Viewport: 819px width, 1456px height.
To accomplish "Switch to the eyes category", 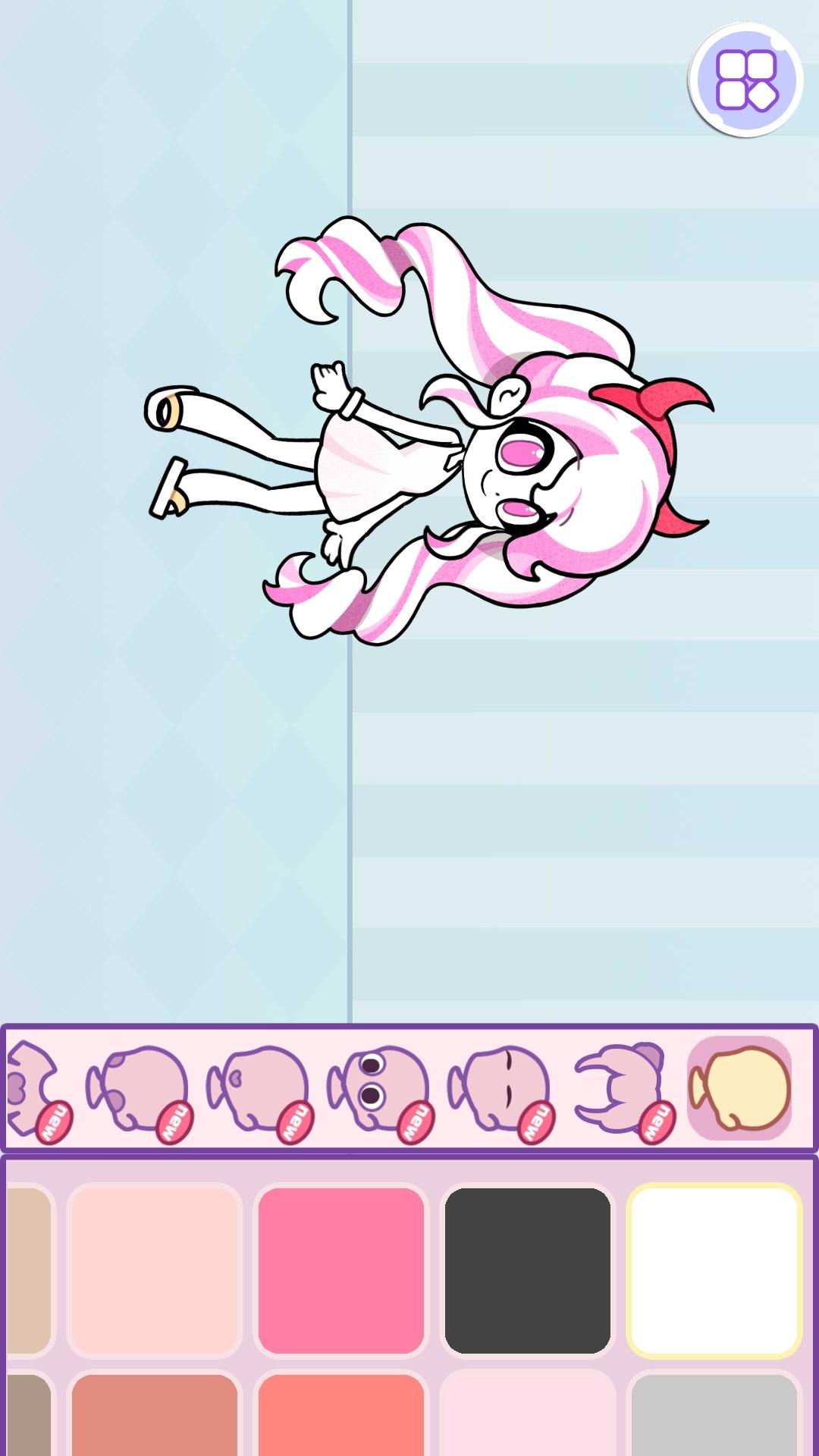I will pos(378,1088).
